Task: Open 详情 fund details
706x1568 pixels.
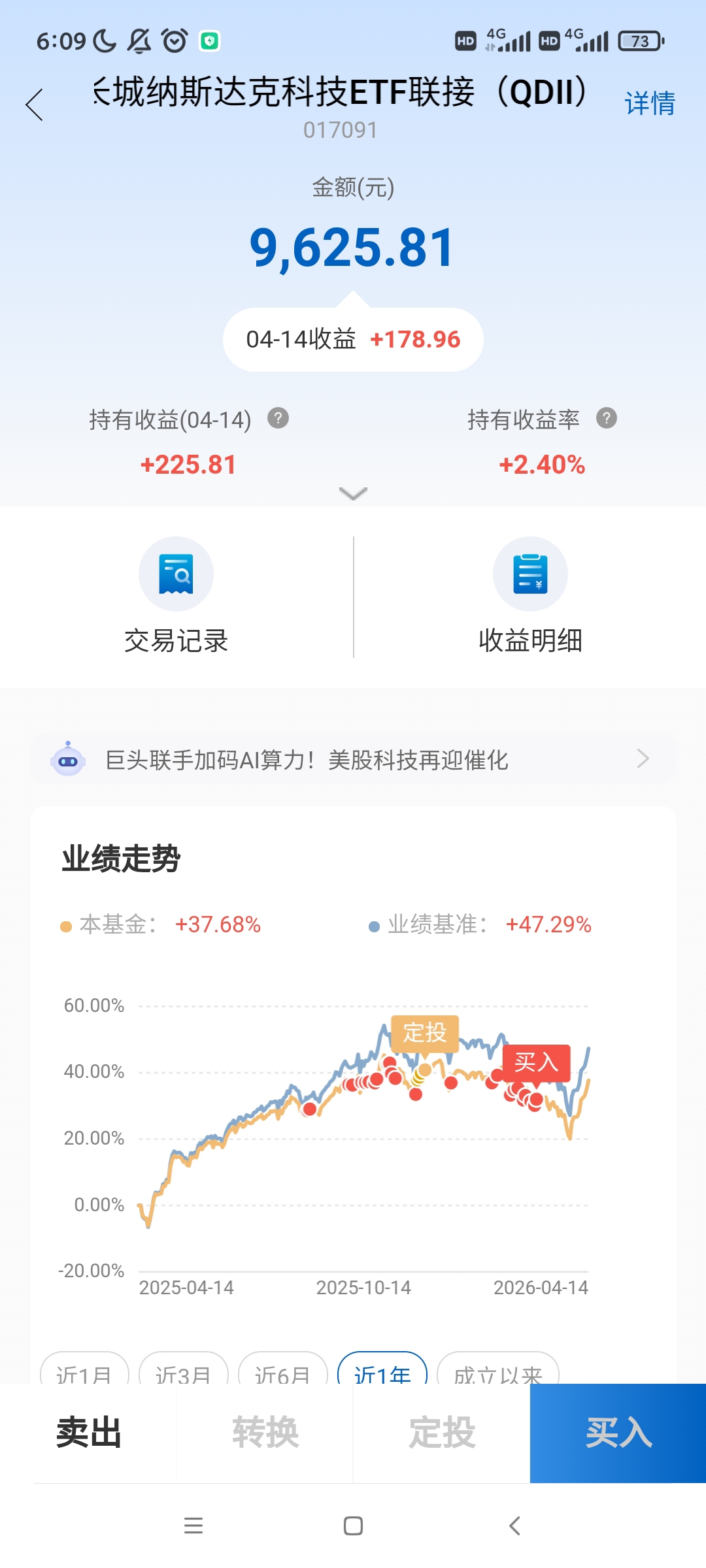Action: [x=649, y=103]
